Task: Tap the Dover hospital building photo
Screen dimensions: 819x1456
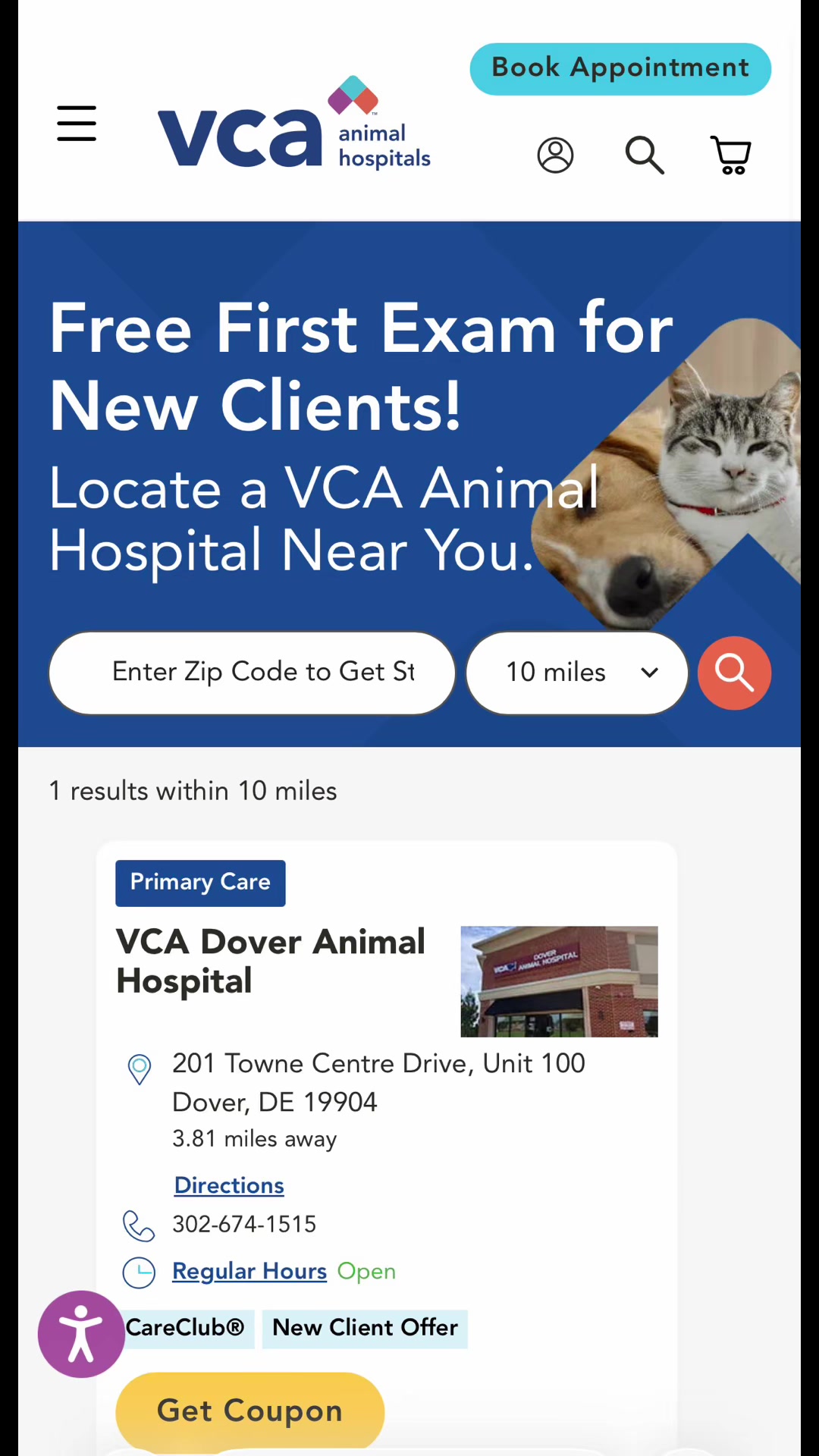Action: (x=560, y=981)
